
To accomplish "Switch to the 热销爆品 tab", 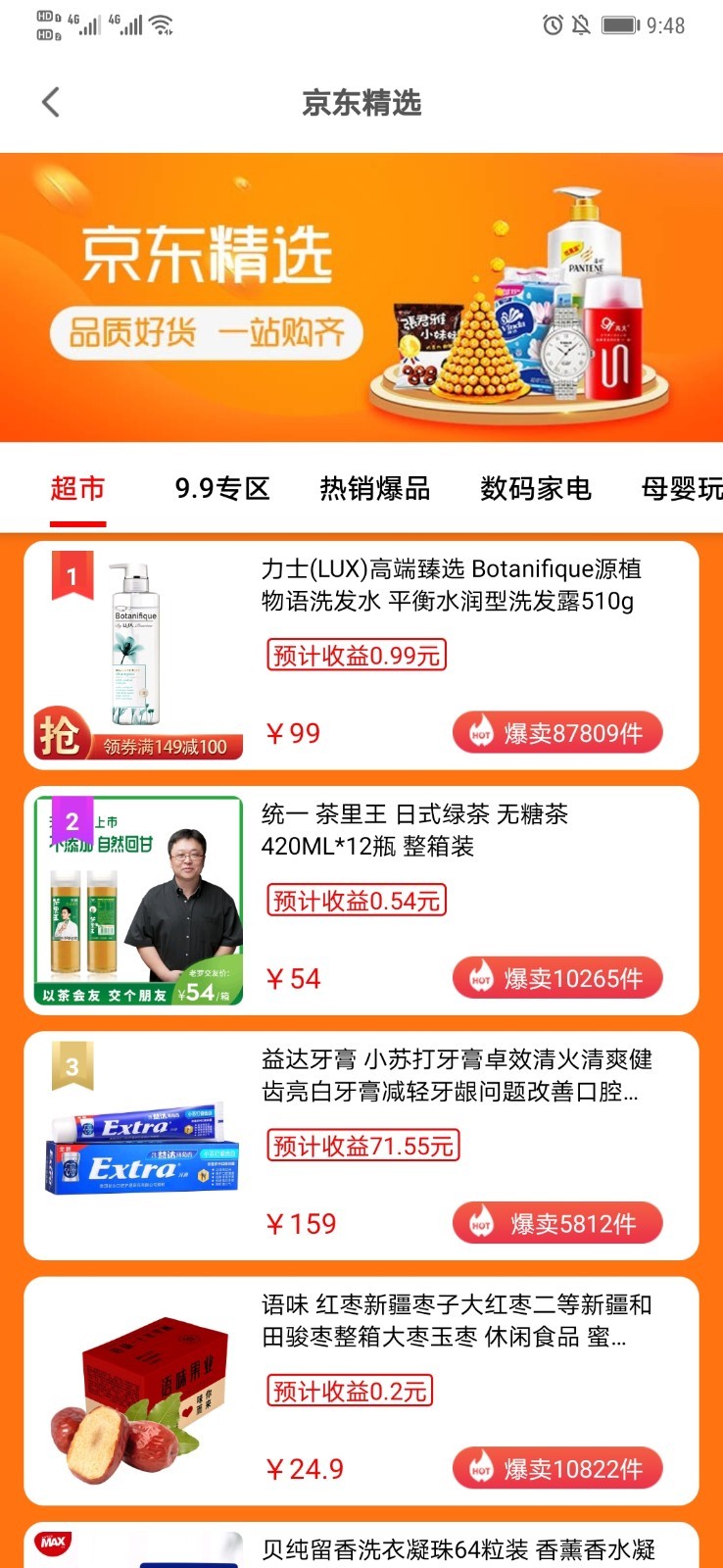I will point(375,488).
